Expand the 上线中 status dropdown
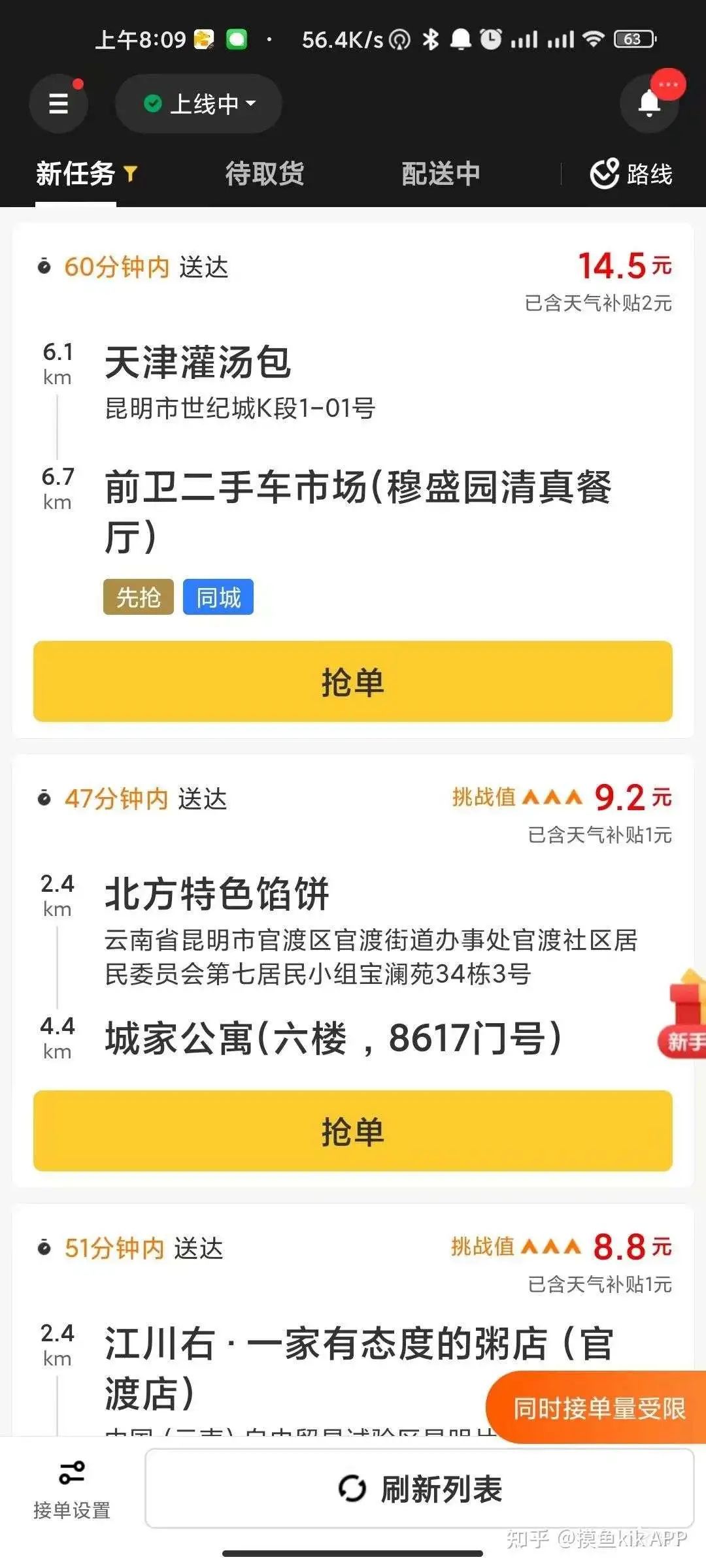Screen dimensions: 706x1568 pos(199,103)
